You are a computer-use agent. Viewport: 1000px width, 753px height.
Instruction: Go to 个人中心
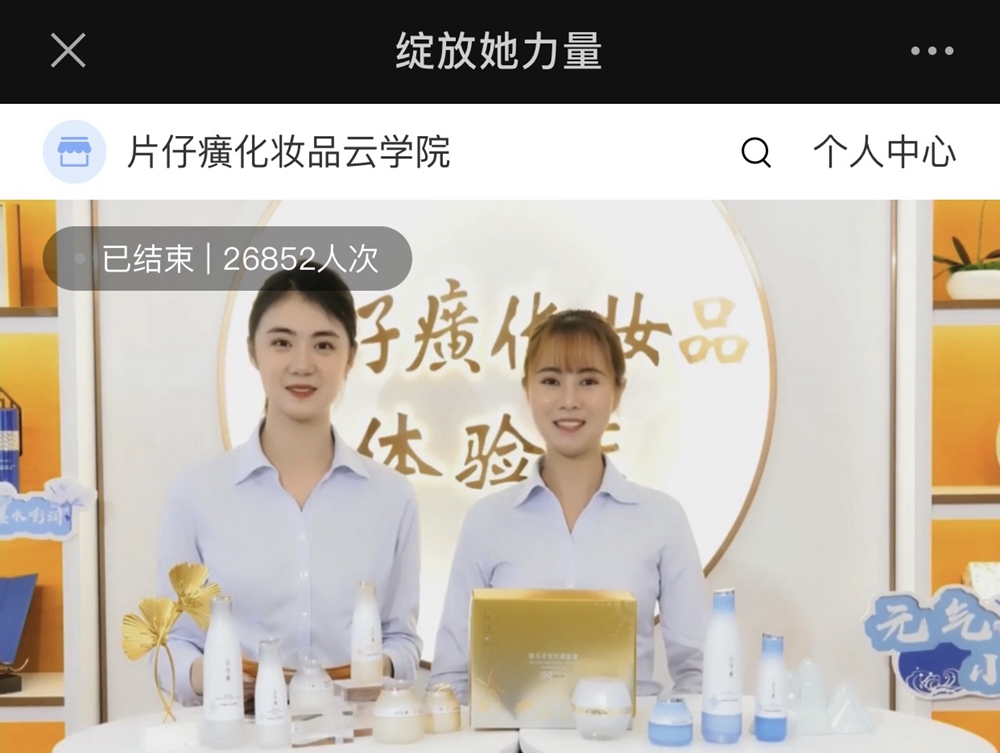tap(884, 152)
